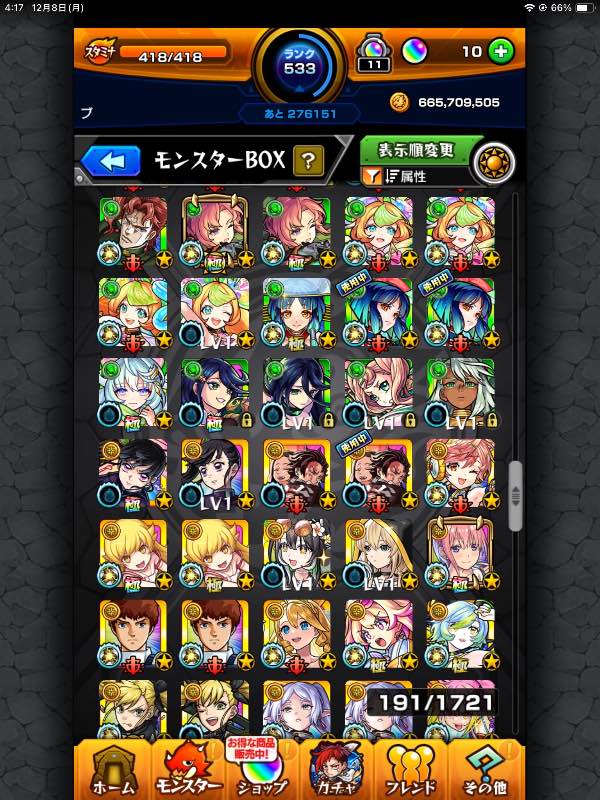Open the Monster BOX question mark help
Image resolution: width=600 pixels, height=800 pixels.
[x=308, y=161]
